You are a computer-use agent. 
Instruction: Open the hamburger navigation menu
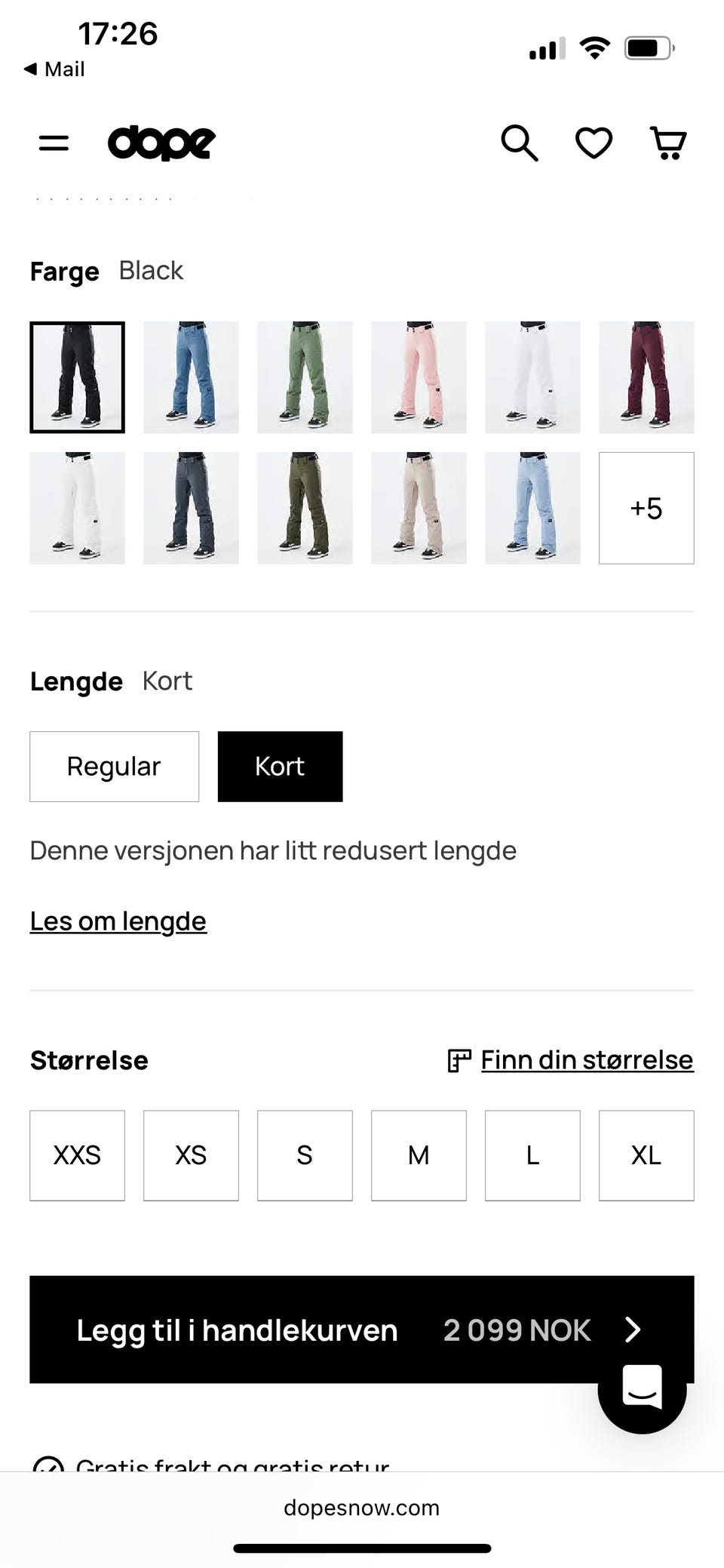click(53, 141)
